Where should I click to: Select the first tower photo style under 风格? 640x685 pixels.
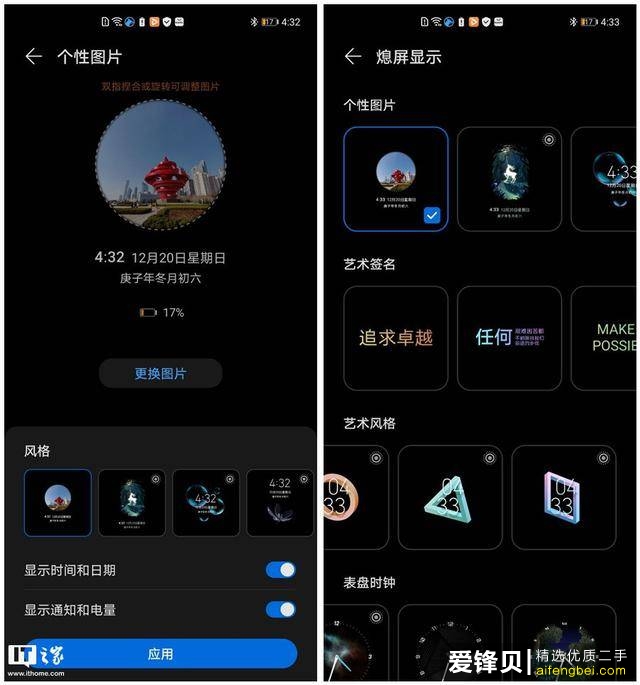(58, 503)
